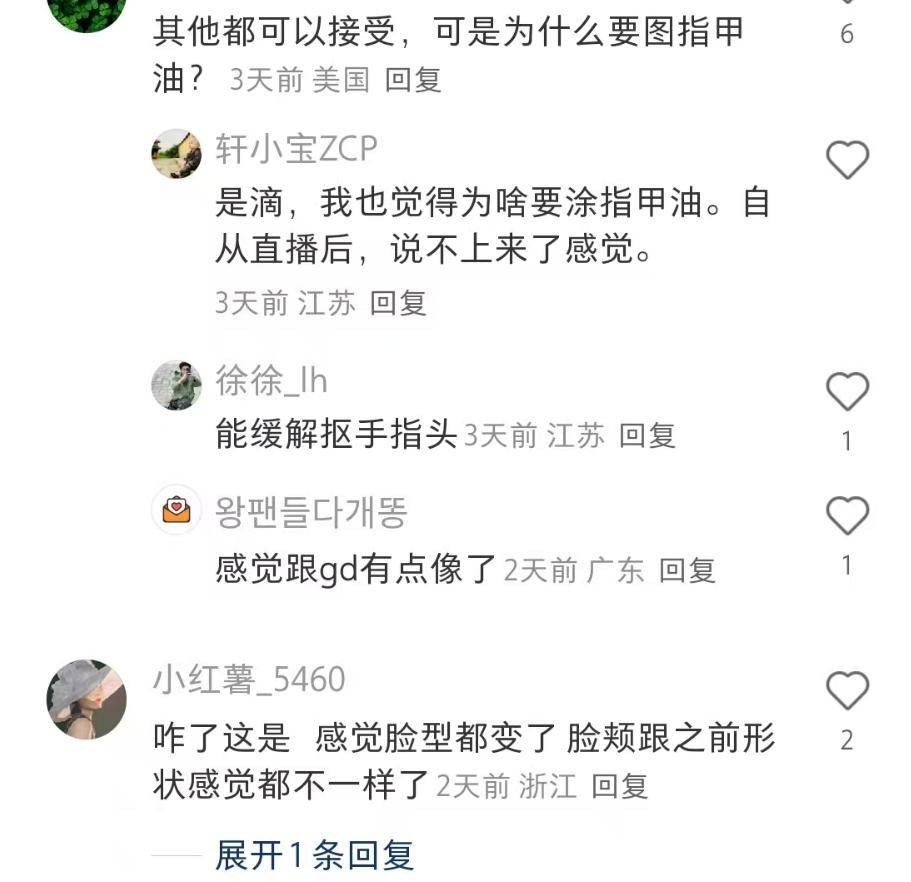The image size is (911, 882).
Task: Like 徐徐_lh's comment
Action: tap(847, 392)
